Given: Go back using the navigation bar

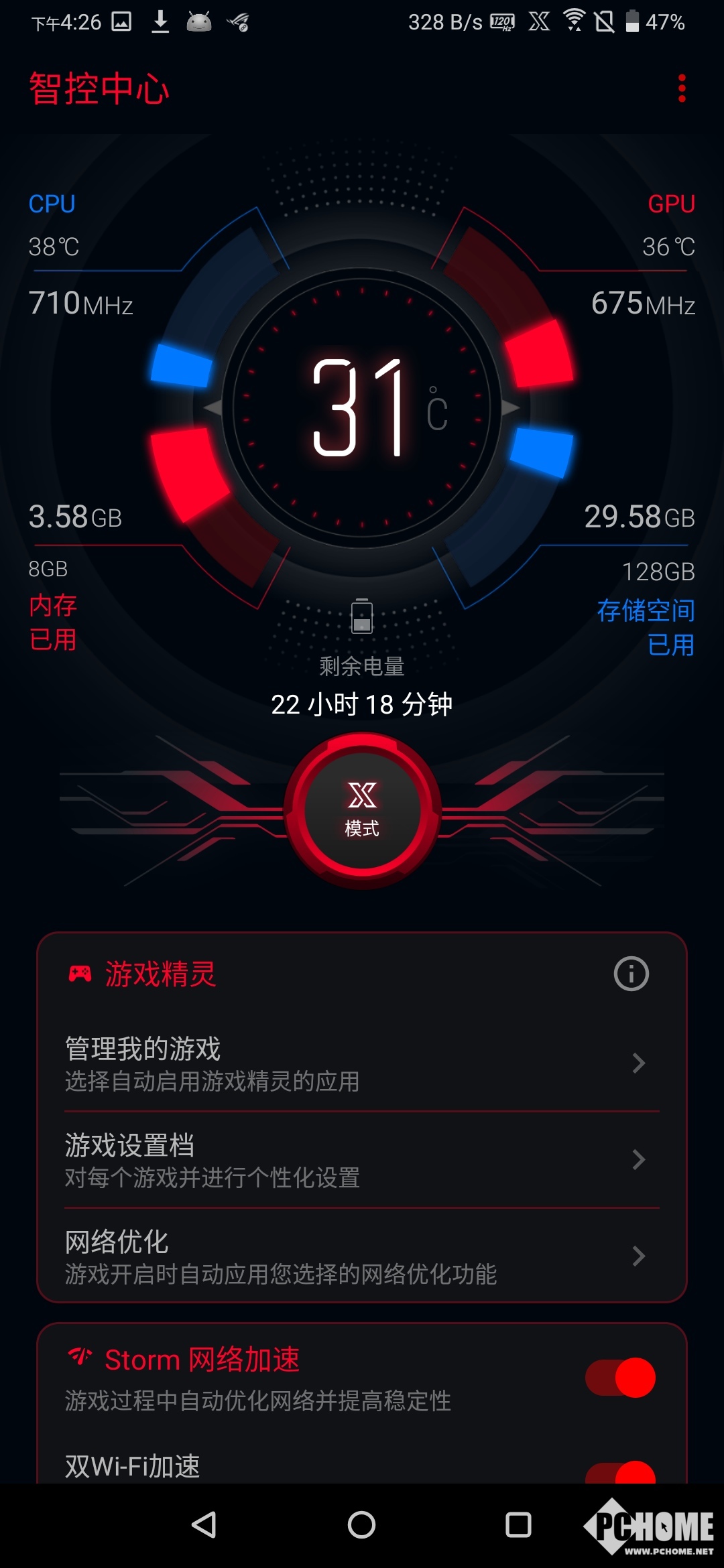Looking at the screenshot, I should (204, 1525).
